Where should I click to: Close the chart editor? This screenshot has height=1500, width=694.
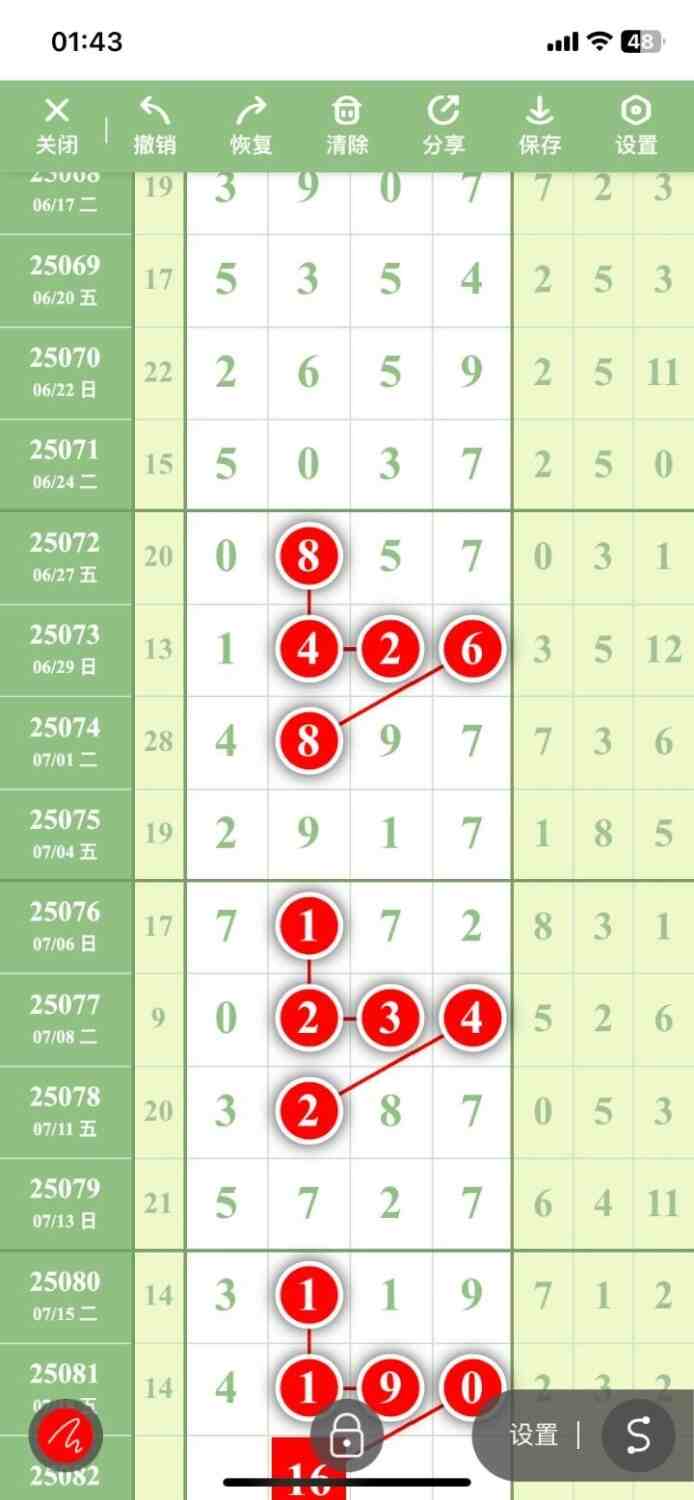(57, 126)
